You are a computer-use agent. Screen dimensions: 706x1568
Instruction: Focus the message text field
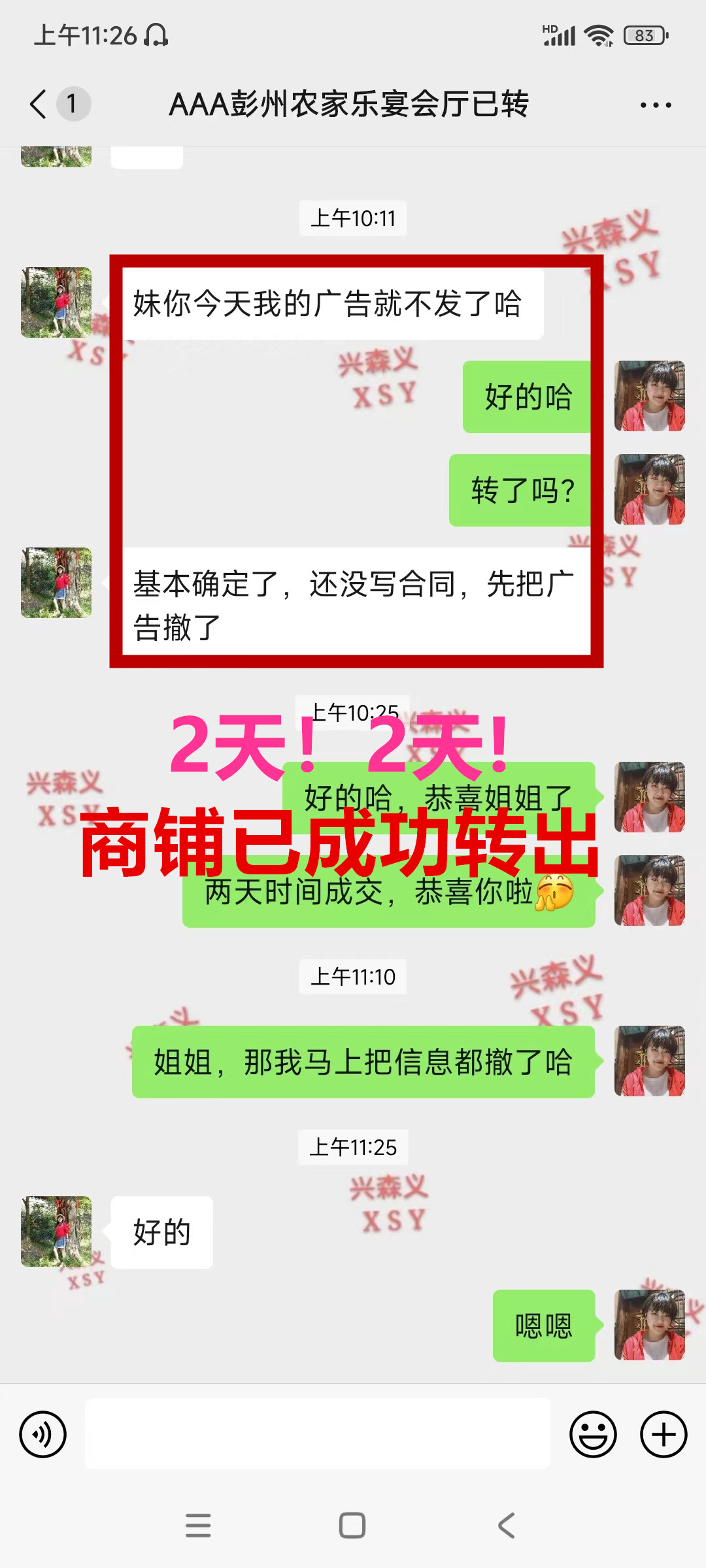point(318,1435)
